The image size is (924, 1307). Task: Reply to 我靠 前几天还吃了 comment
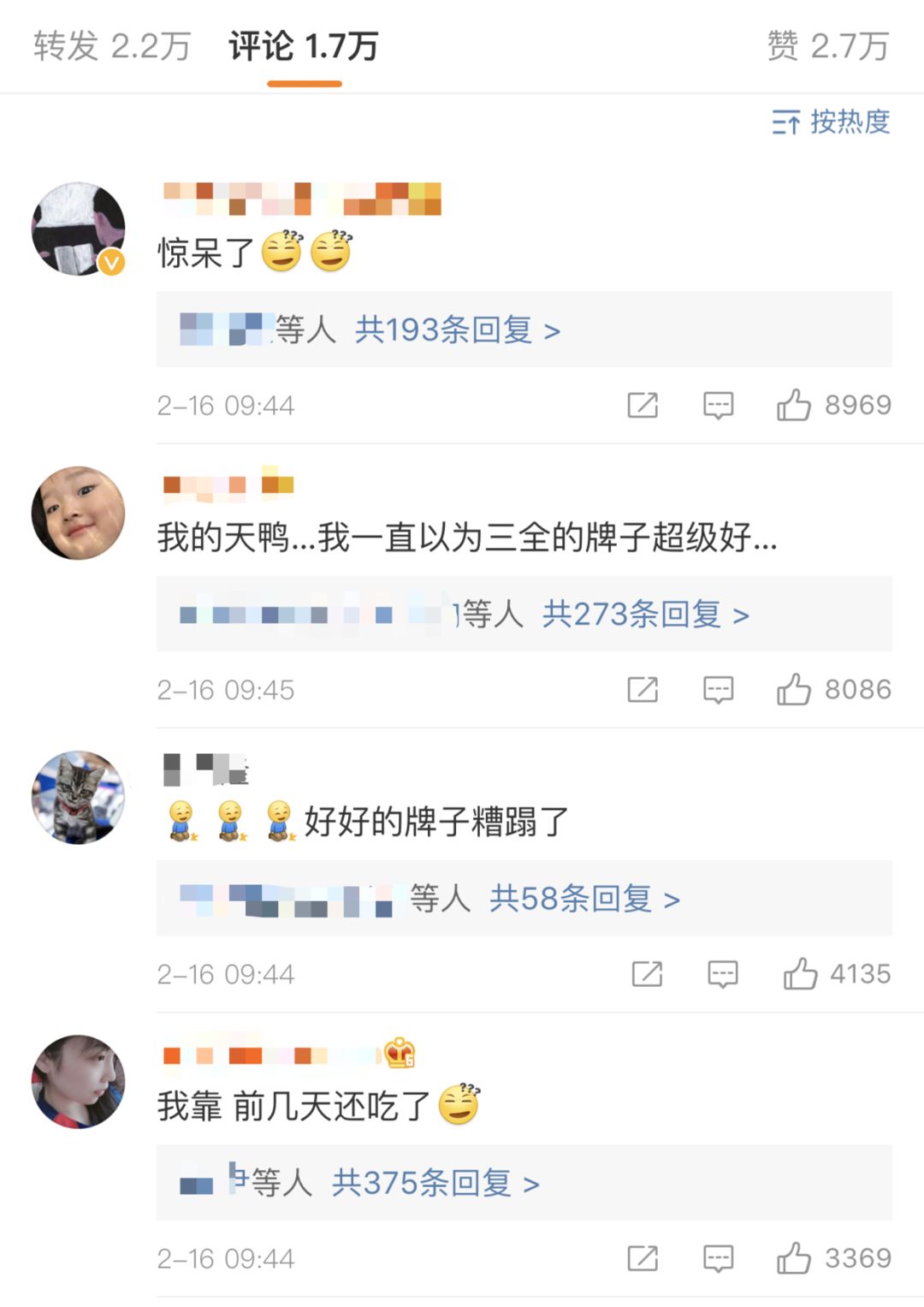[718, 1258]
